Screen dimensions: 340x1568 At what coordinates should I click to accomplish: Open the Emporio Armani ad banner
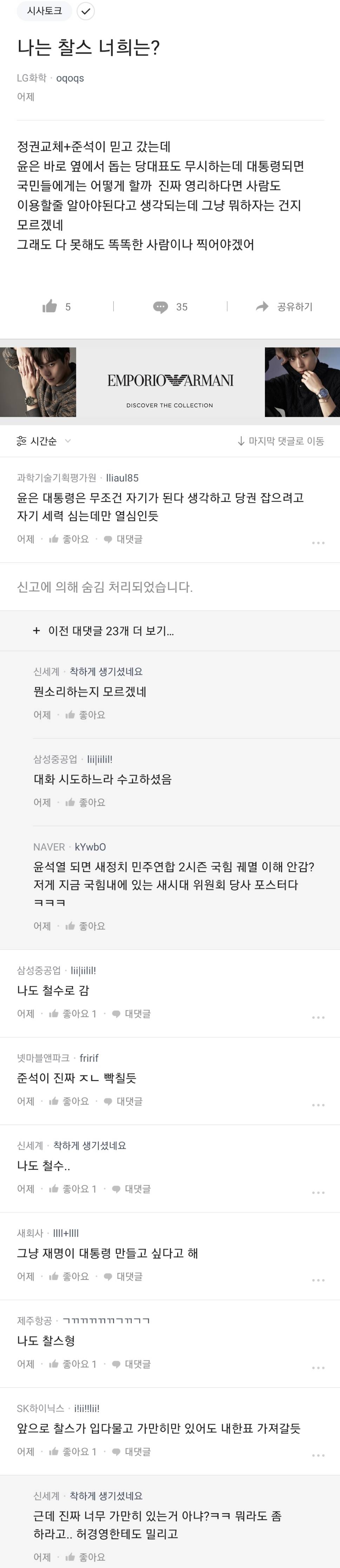170,382
